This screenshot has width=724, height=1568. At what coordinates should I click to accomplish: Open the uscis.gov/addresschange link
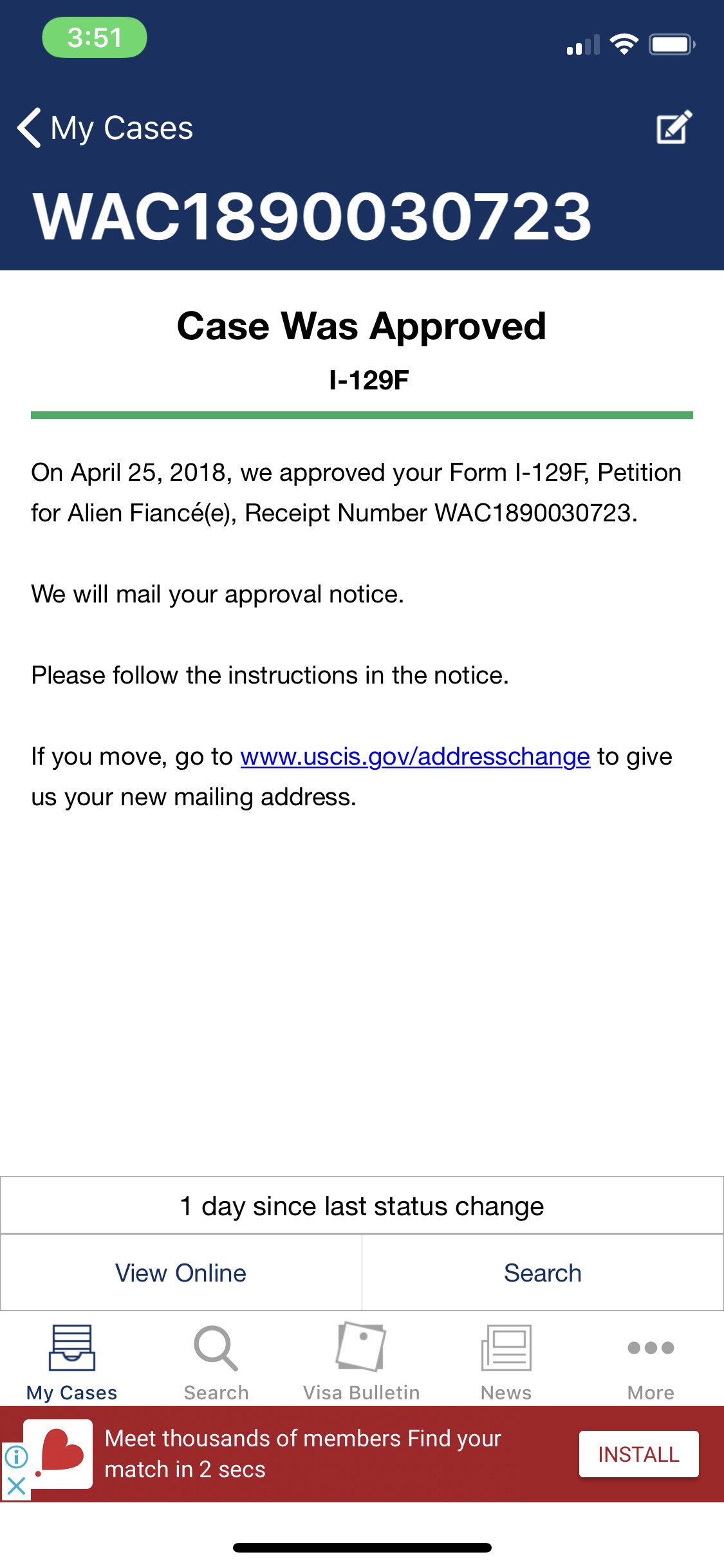pyautogui.click(x=415, y=756)
